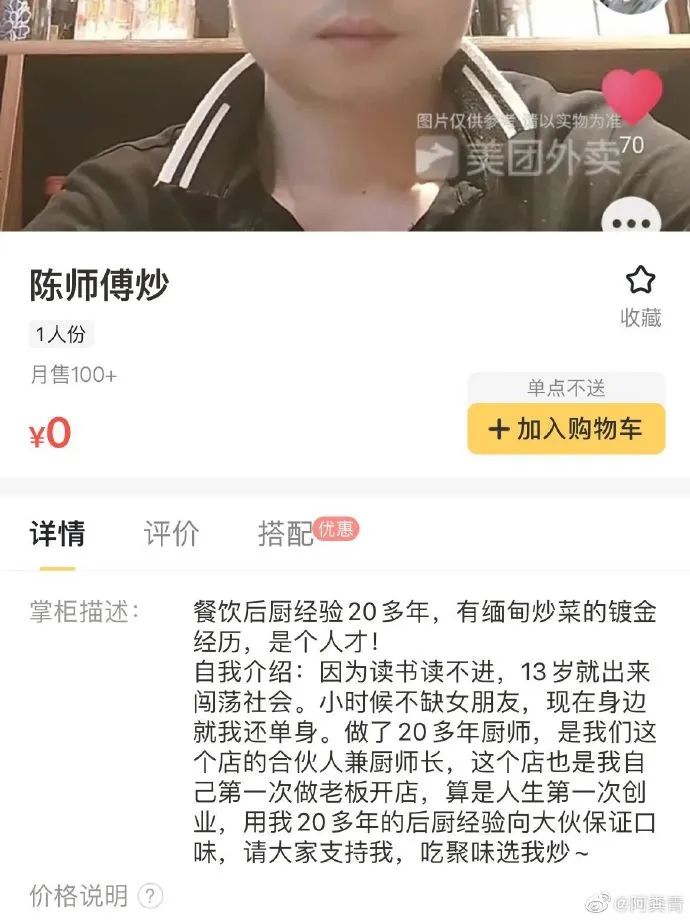690x920 pixels.
Task: Add 陈师傅炒 to favorites via 收藏
Action: [640, 296]
